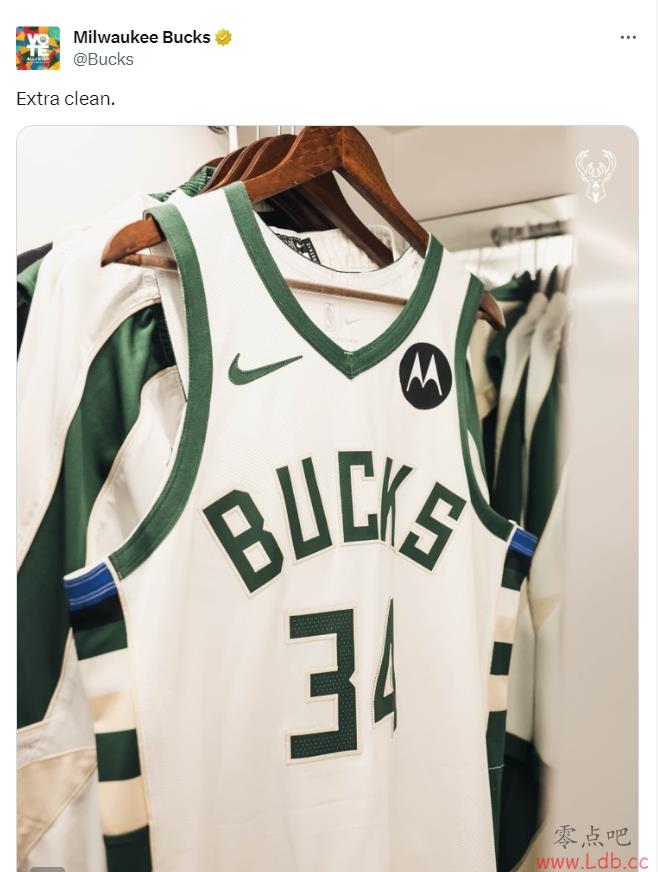Image resolution: width=658 pixels, height=872 pixels.
Task: Open the Milwaukee Bucks profile avatar
Action: [38, 48]
